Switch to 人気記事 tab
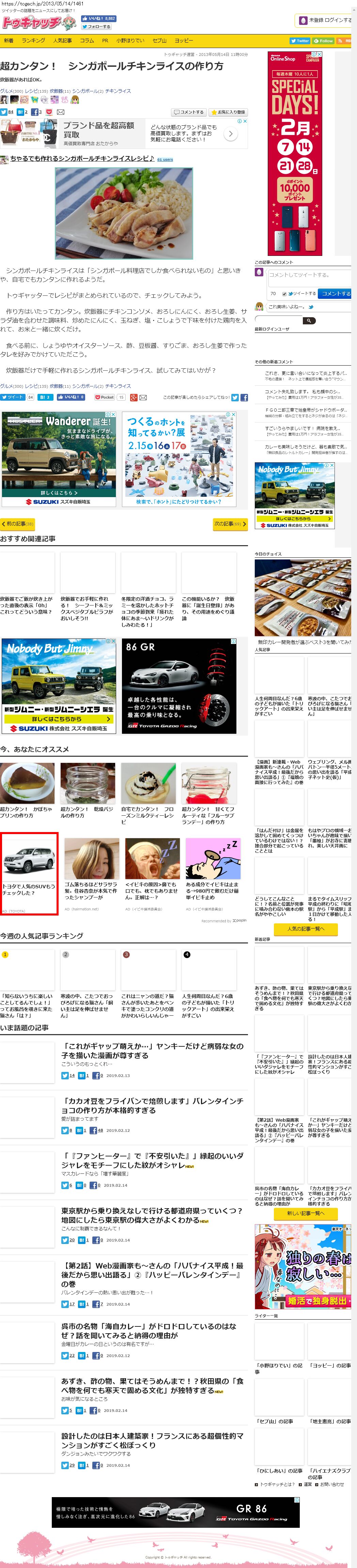The width and height of the screenshot is (357, 1568). [63, 41]
